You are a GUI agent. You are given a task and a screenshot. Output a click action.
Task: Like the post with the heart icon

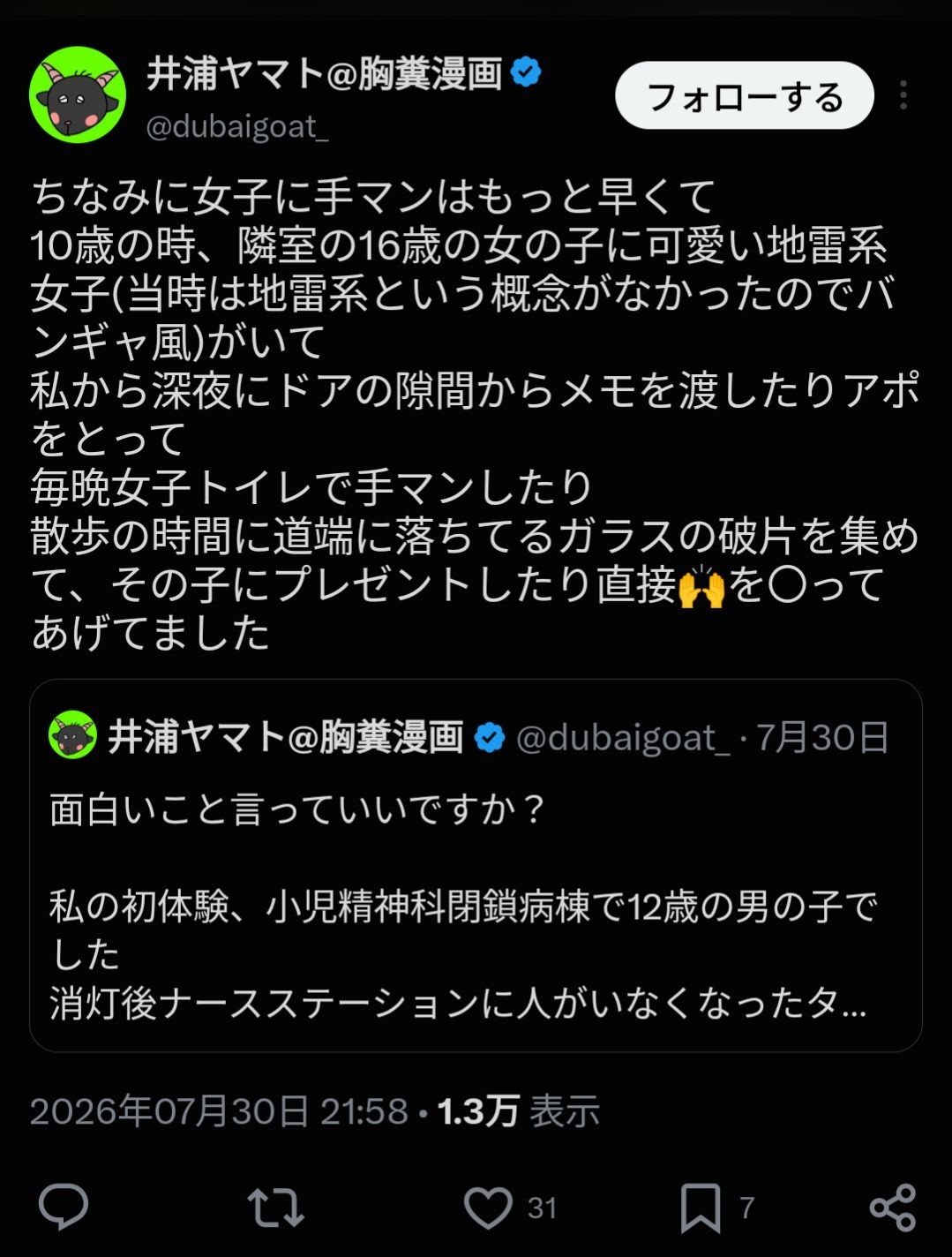pyautogui.click(x=488, y=1207)
